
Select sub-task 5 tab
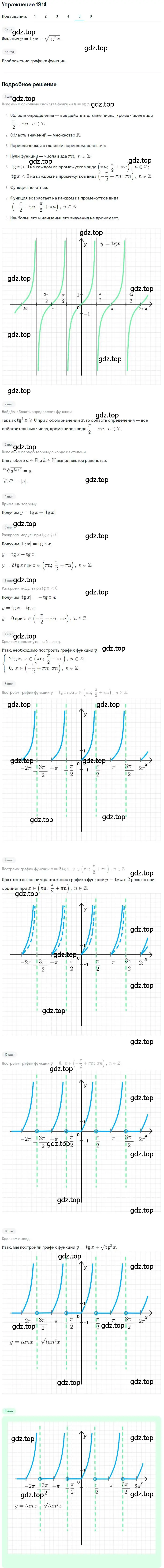point(79,16)
